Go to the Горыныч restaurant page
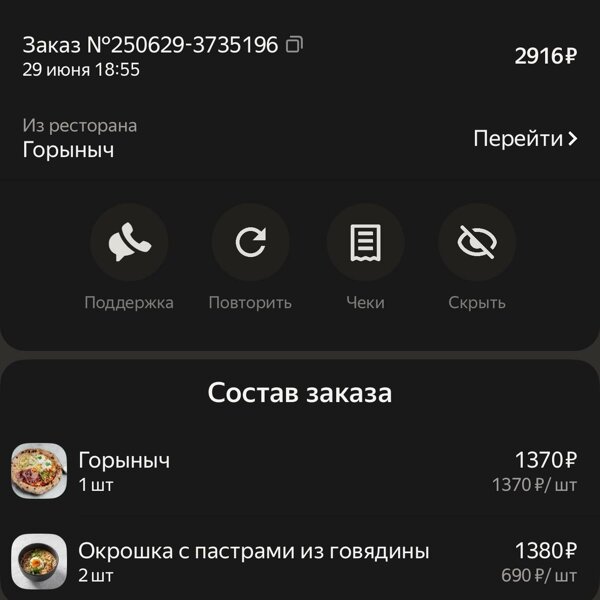Viewport: 600px width, 600px height. tap(525, 139)
